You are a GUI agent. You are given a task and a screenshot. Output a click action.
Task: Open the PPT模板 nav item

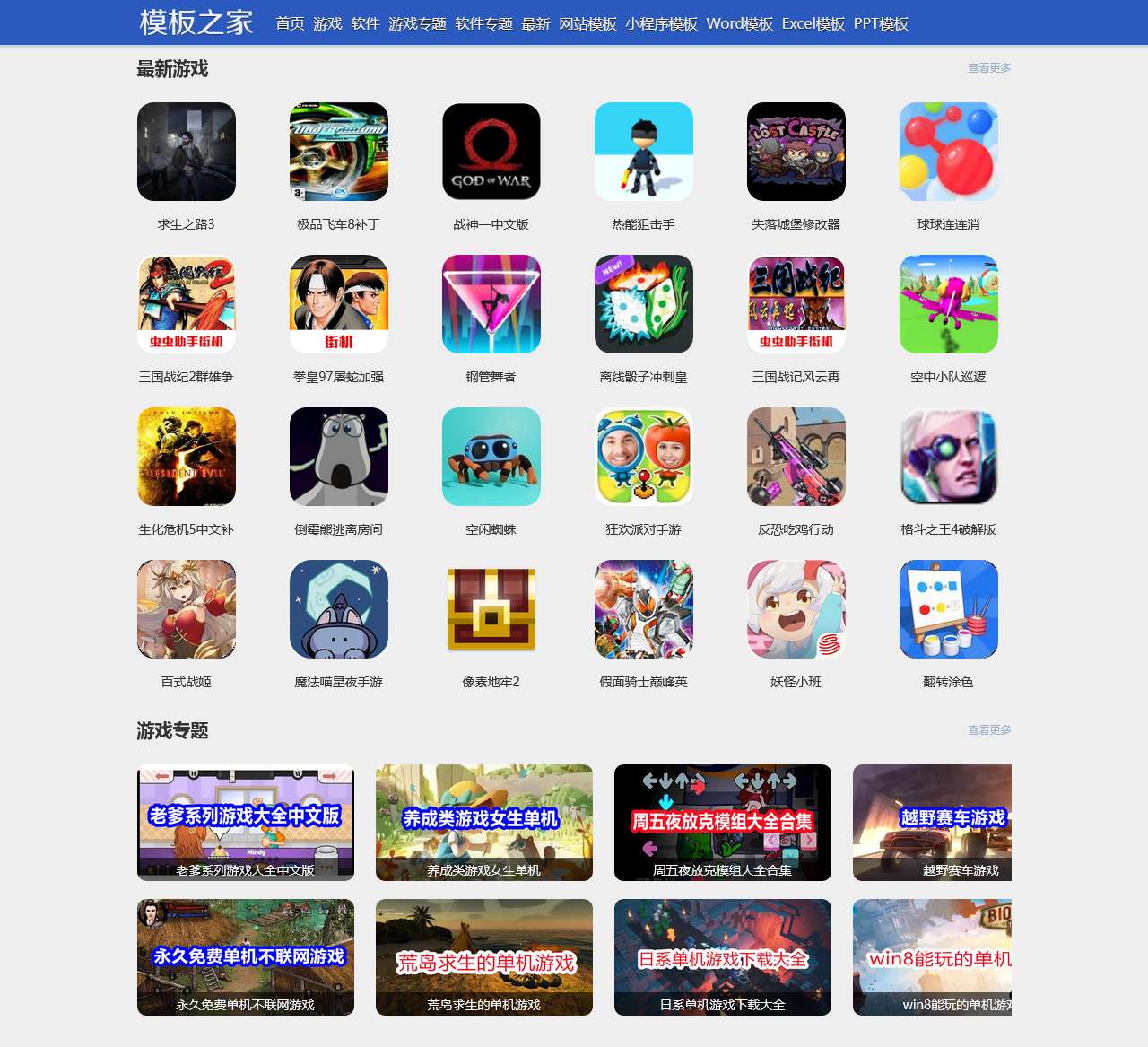pos(880,23)
